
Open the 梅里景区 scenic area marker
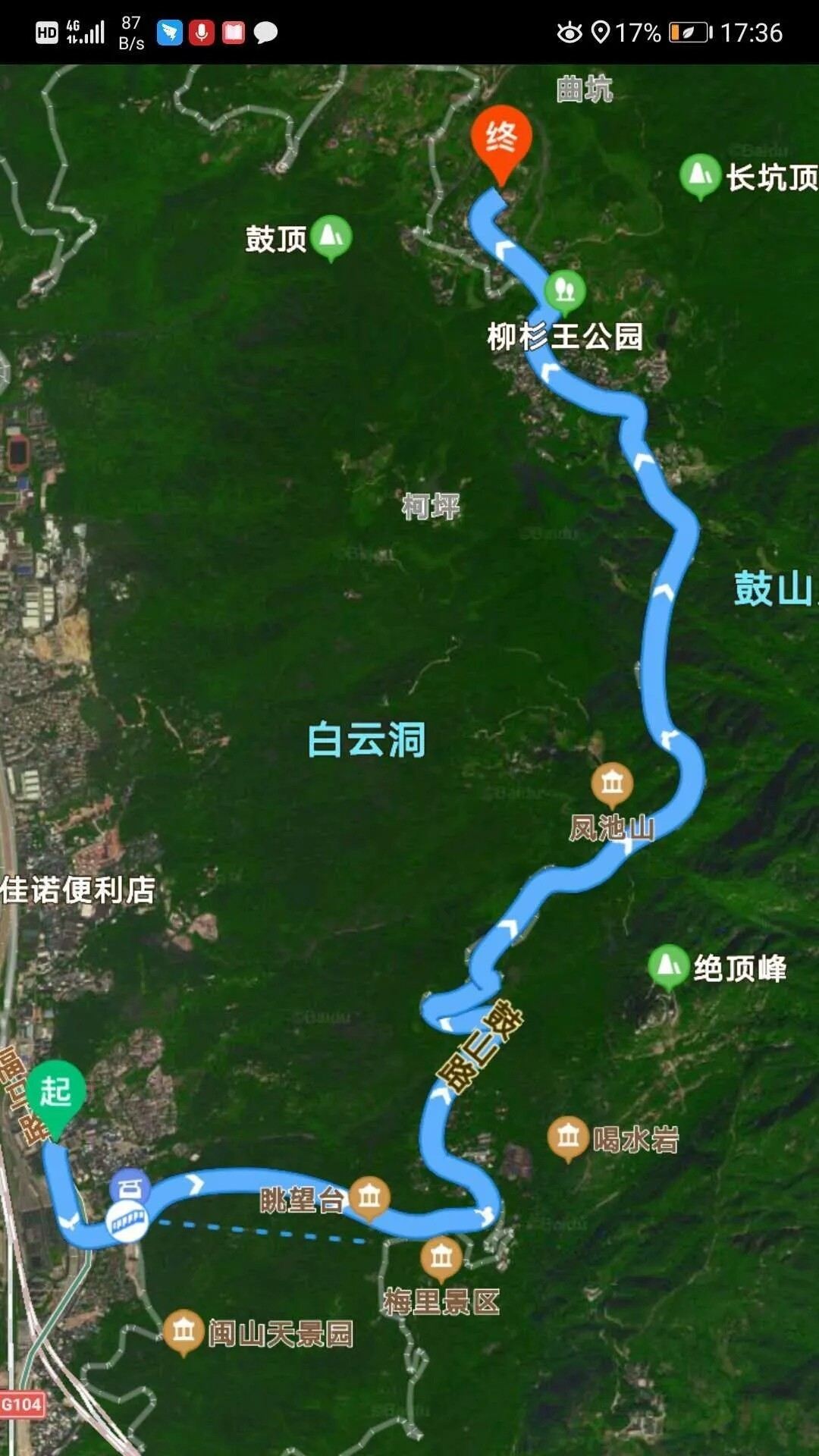tap(441, 1257)
